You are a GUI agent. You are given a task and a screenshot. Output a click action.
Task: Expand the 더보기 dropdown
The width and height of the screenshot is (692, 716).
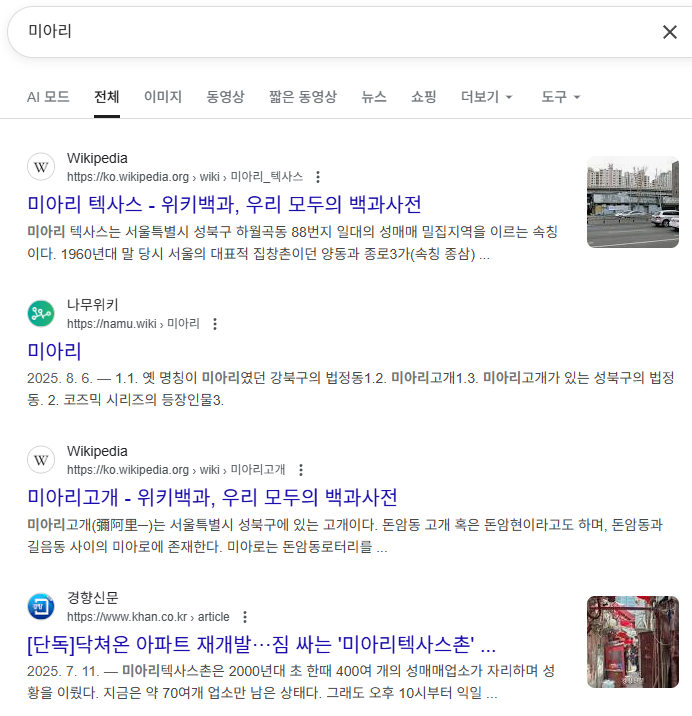487,97
